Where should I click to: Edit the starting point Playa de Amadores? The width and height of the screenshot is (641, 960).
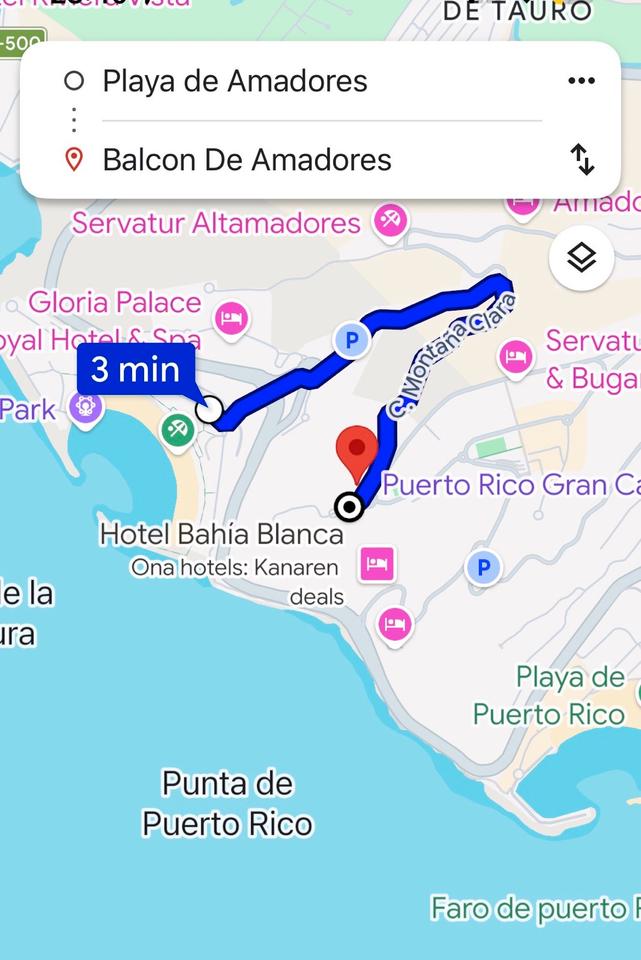[235, 81]
